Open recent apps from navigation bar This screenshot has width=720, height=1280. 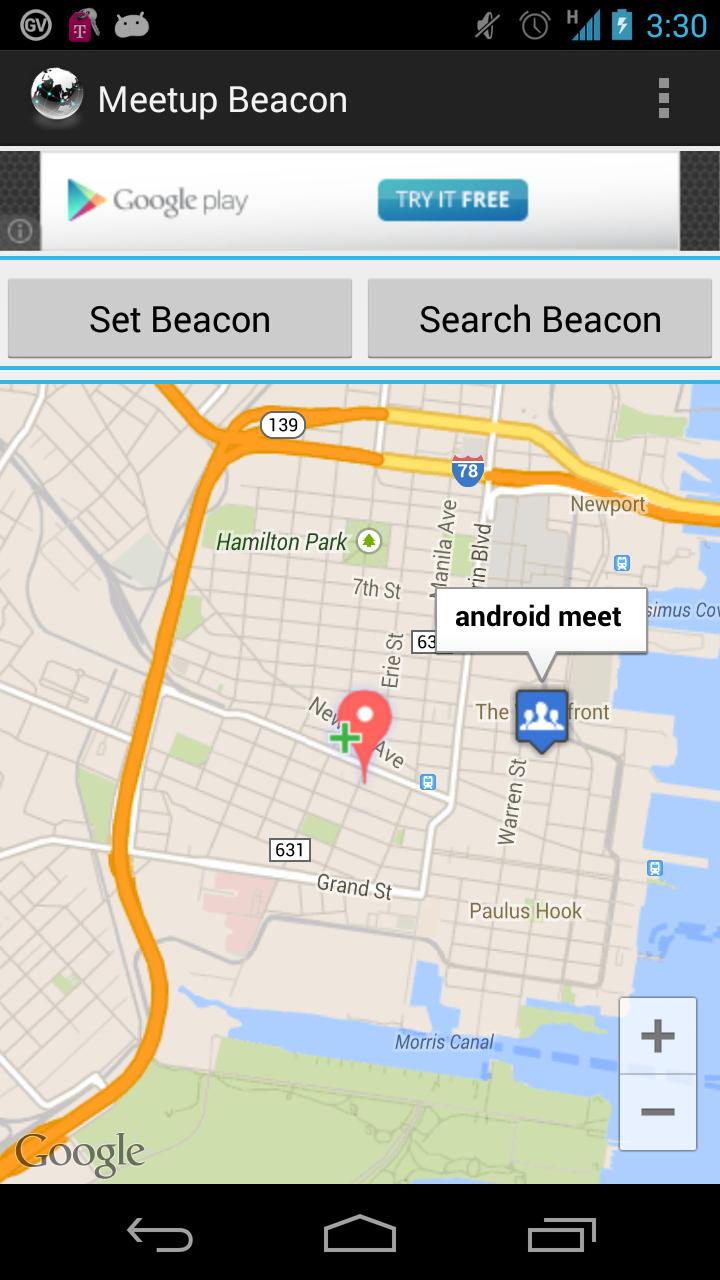click(x=562, y=1235)
